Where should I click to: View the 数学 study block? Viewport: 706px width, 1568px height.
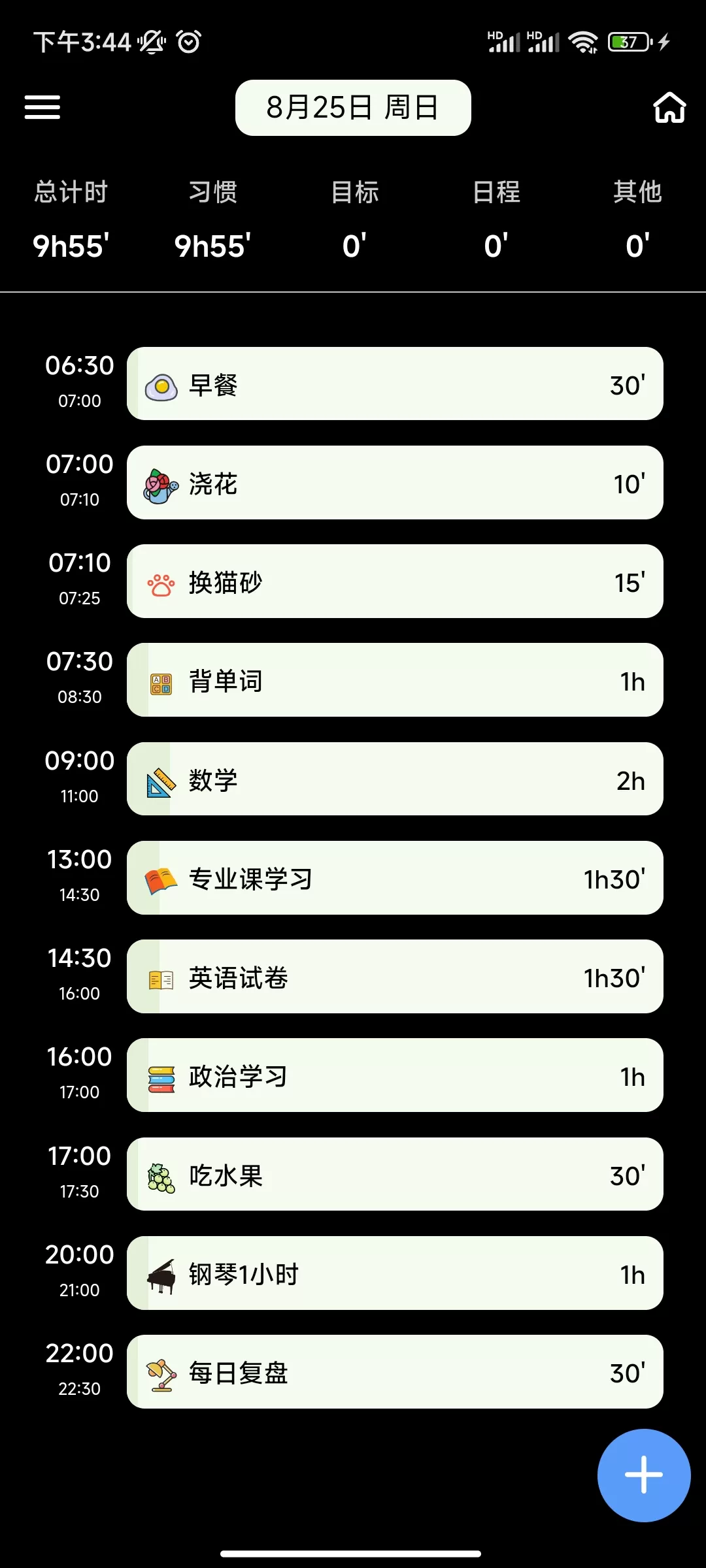point(395,779)
